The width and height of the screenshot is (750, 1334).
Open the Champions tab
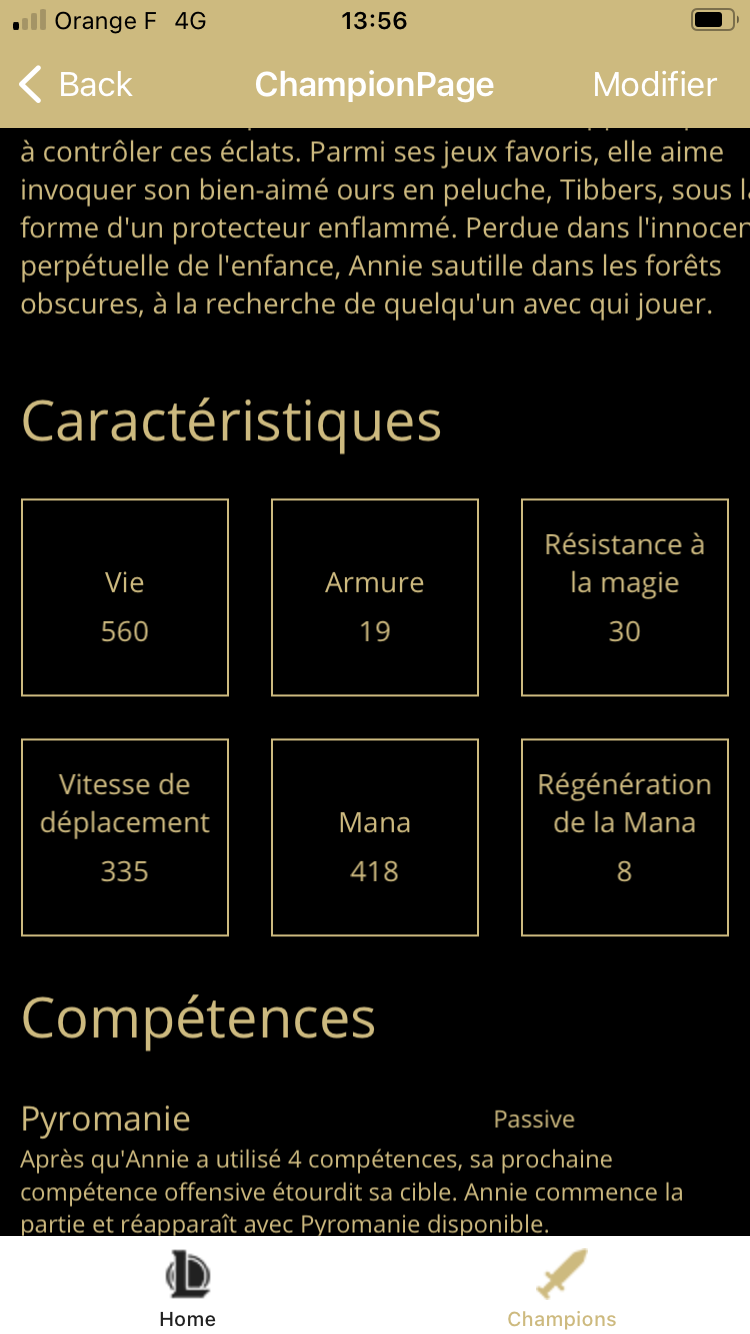point(562,1288)
